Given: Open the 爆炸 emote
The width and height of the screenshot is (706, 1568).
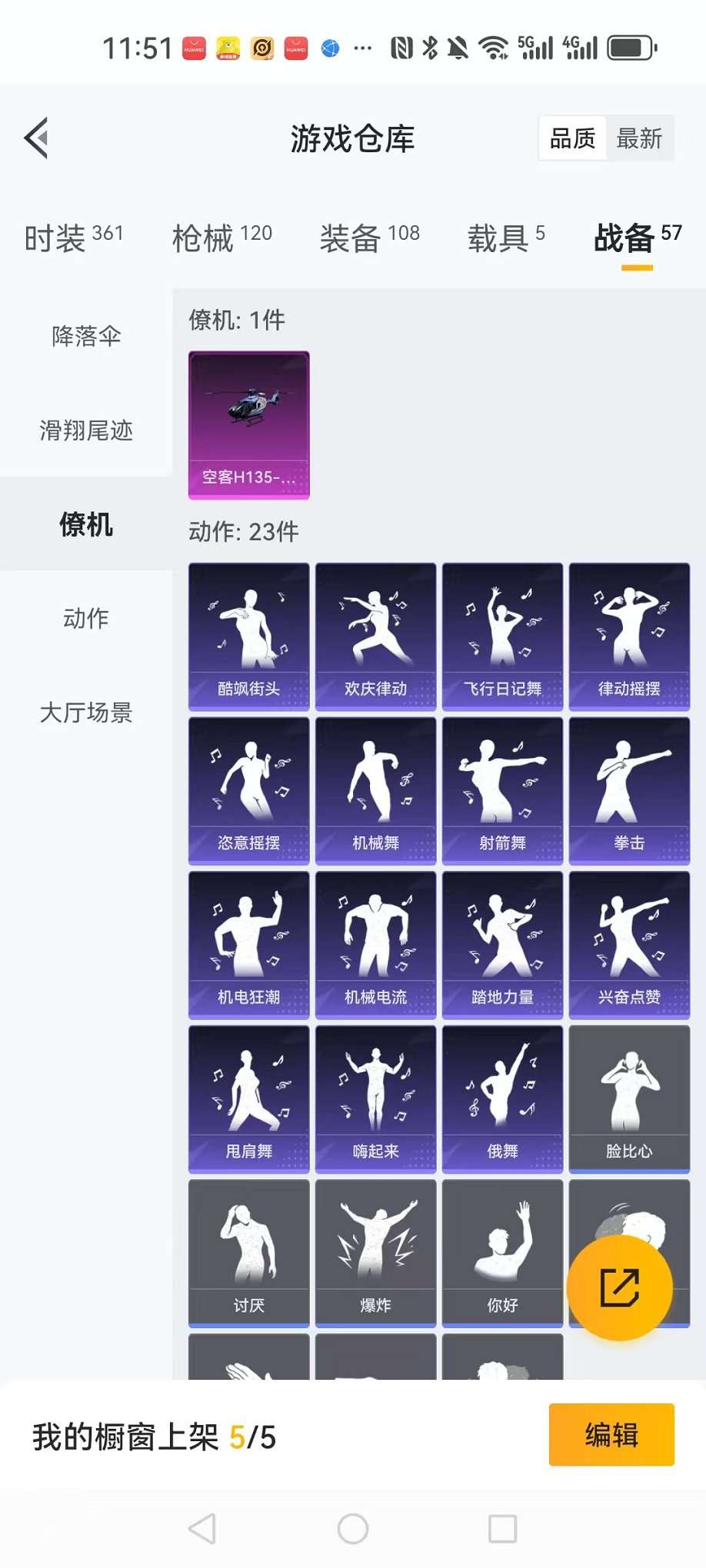Looking at the screenshot, I should coord(375,1252).
